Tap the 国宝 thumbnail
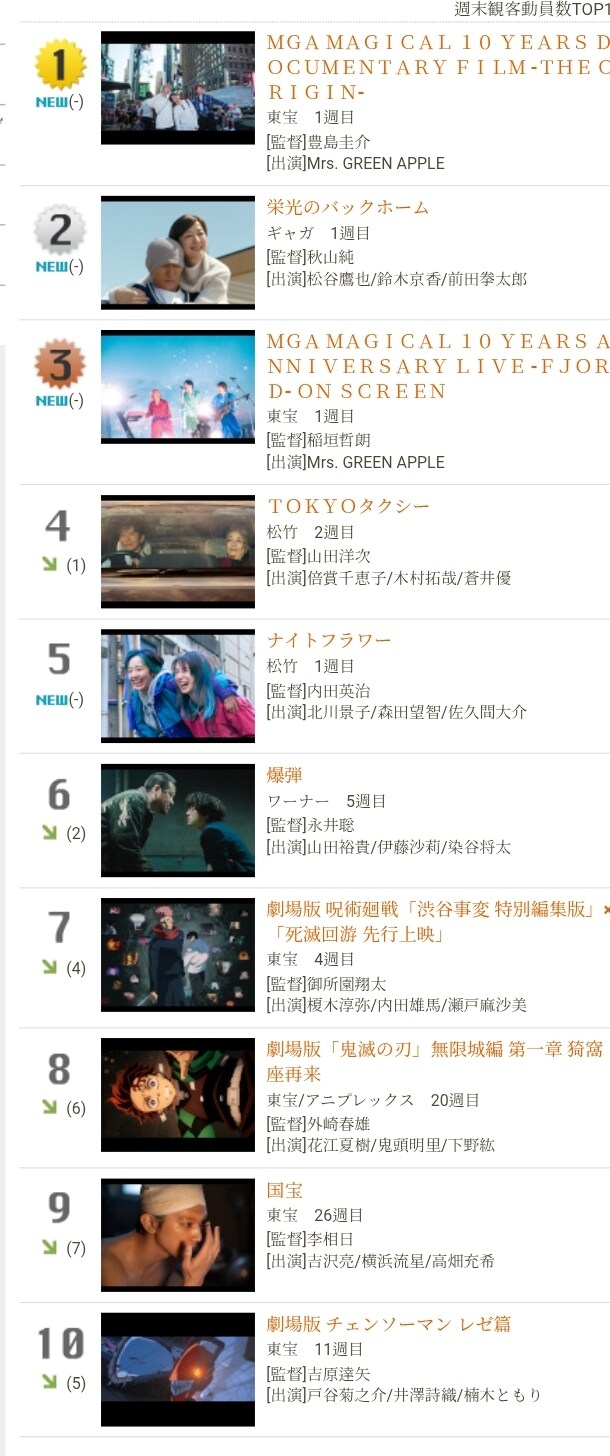 coord(178,1235)
